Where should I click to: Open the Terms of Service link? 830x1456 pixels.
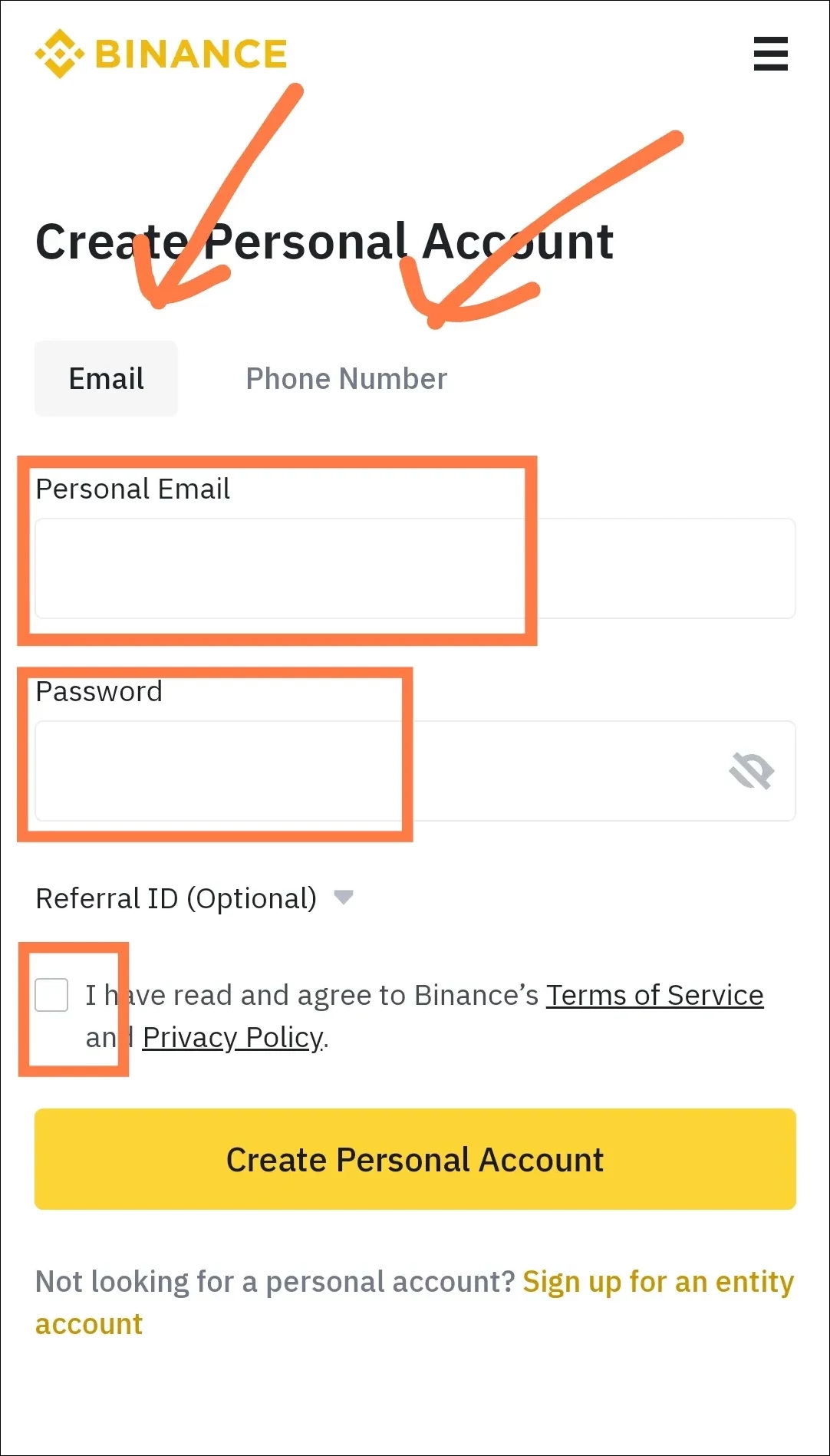(x=654, y=995)
